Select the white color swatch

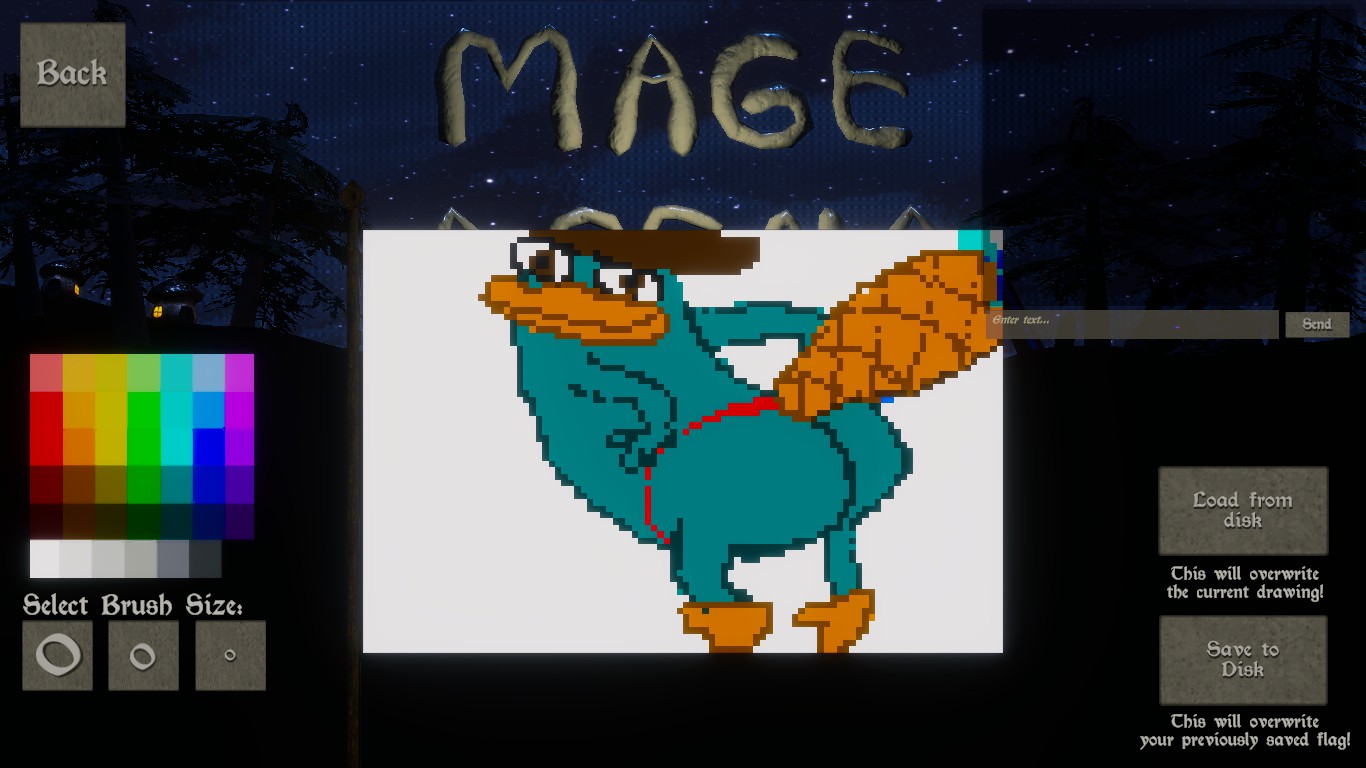pos(45,558)
